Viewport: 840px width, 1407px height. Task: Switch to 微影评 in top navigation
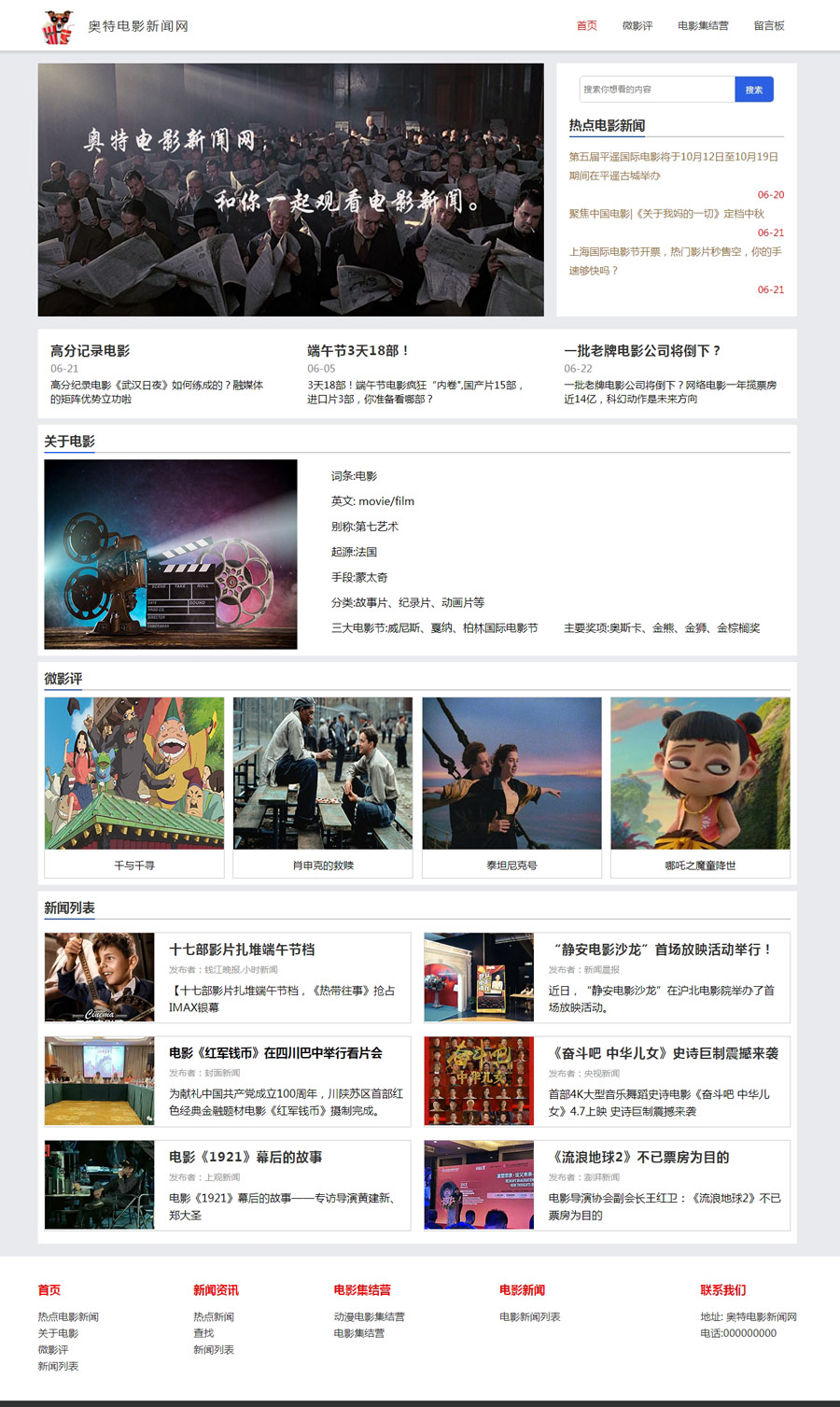pyautogui.click(x=637, y=26)
